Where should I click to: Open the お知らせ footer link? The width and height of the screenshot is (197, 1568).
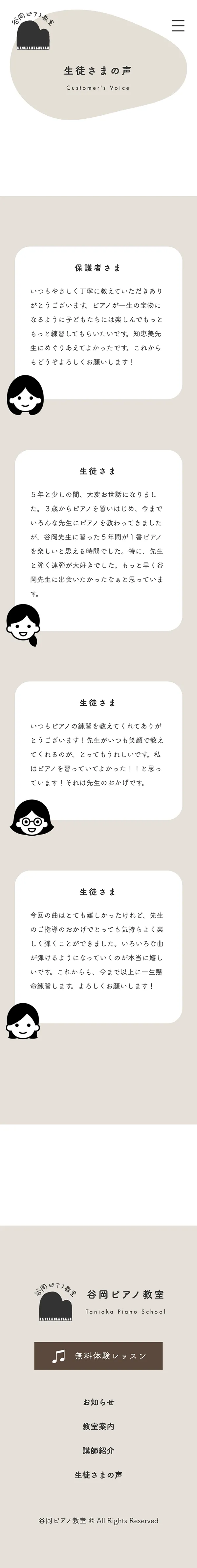(x=98, y=1402)
